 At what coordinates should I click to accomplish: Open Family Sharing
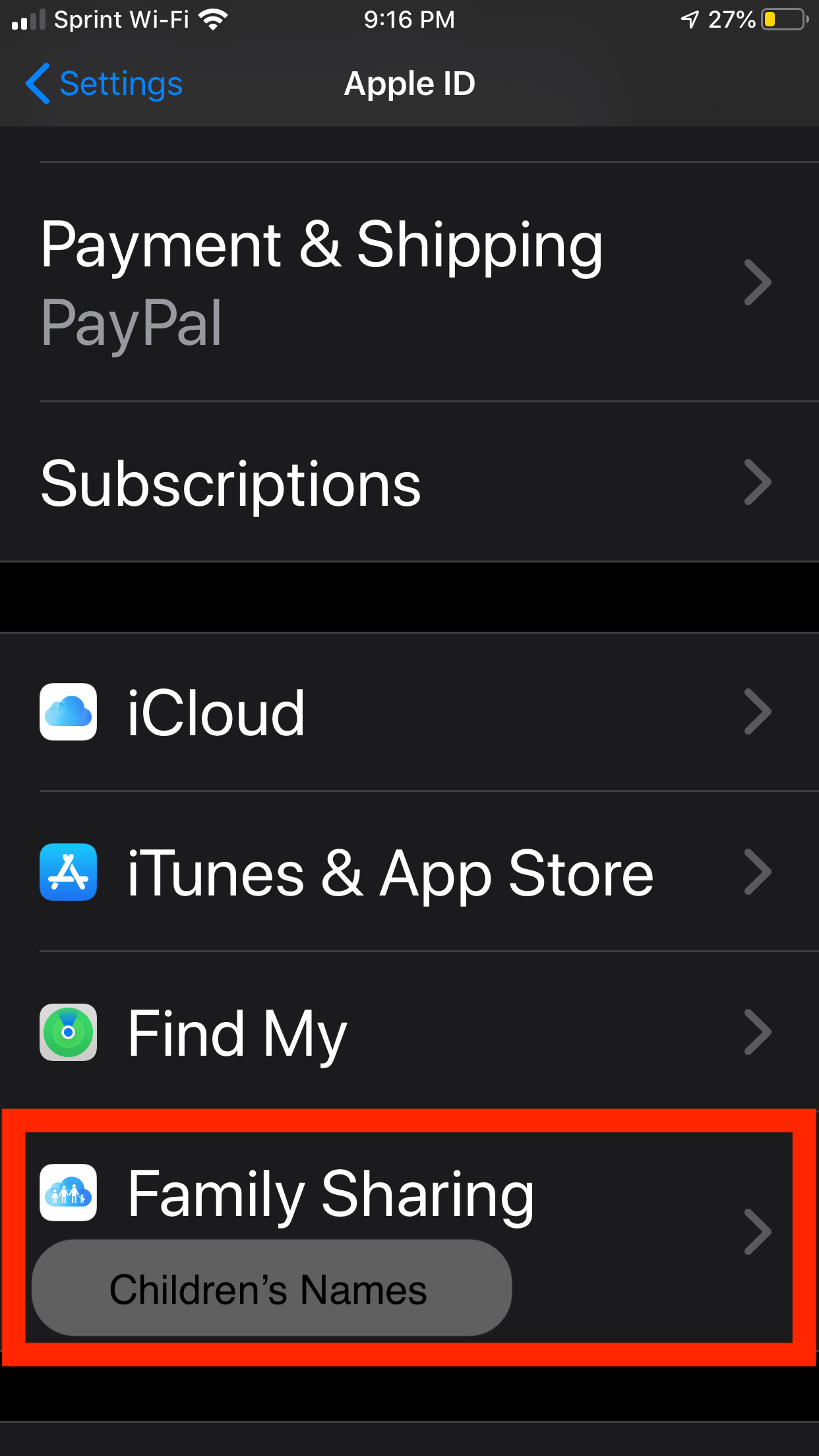point(409,1232)
